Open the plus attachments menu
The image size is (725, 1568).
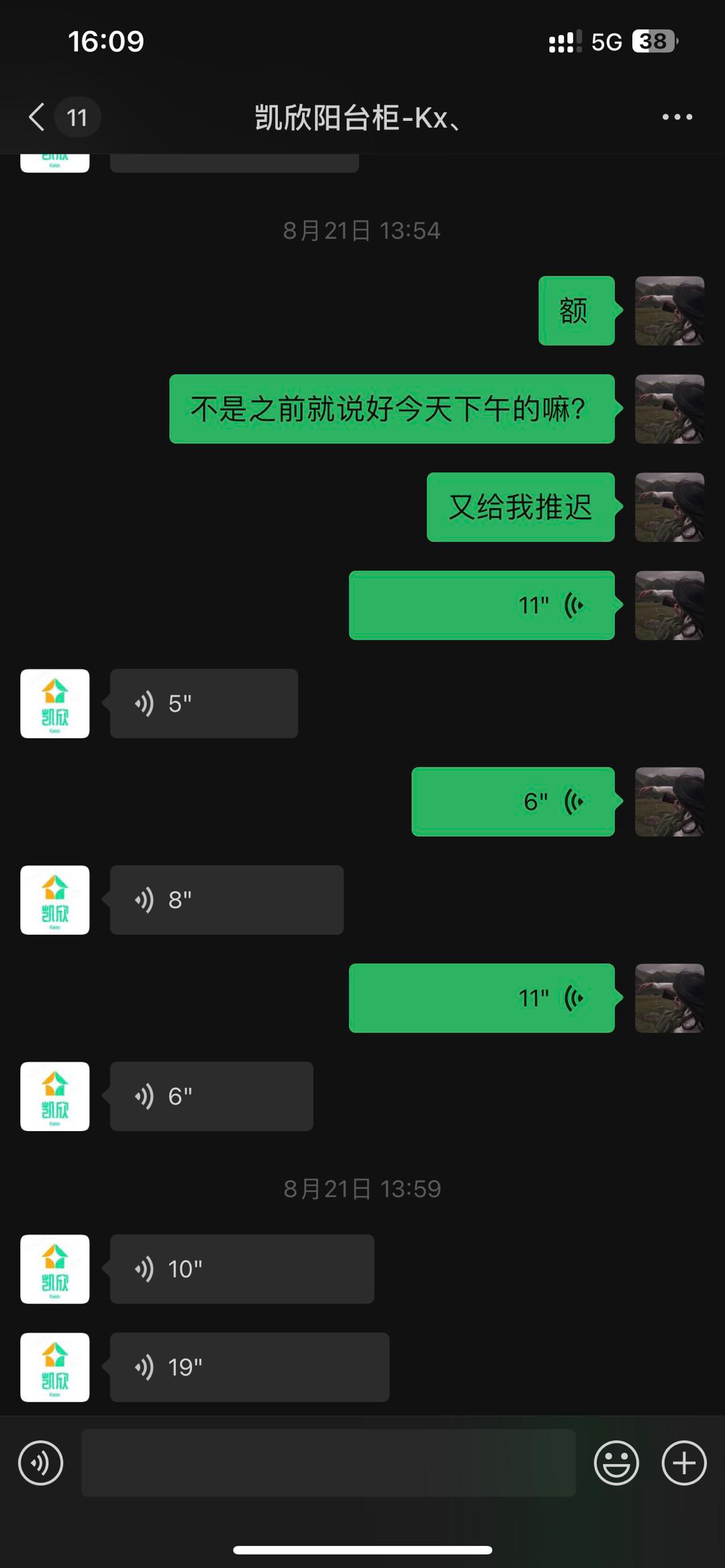684,1463
